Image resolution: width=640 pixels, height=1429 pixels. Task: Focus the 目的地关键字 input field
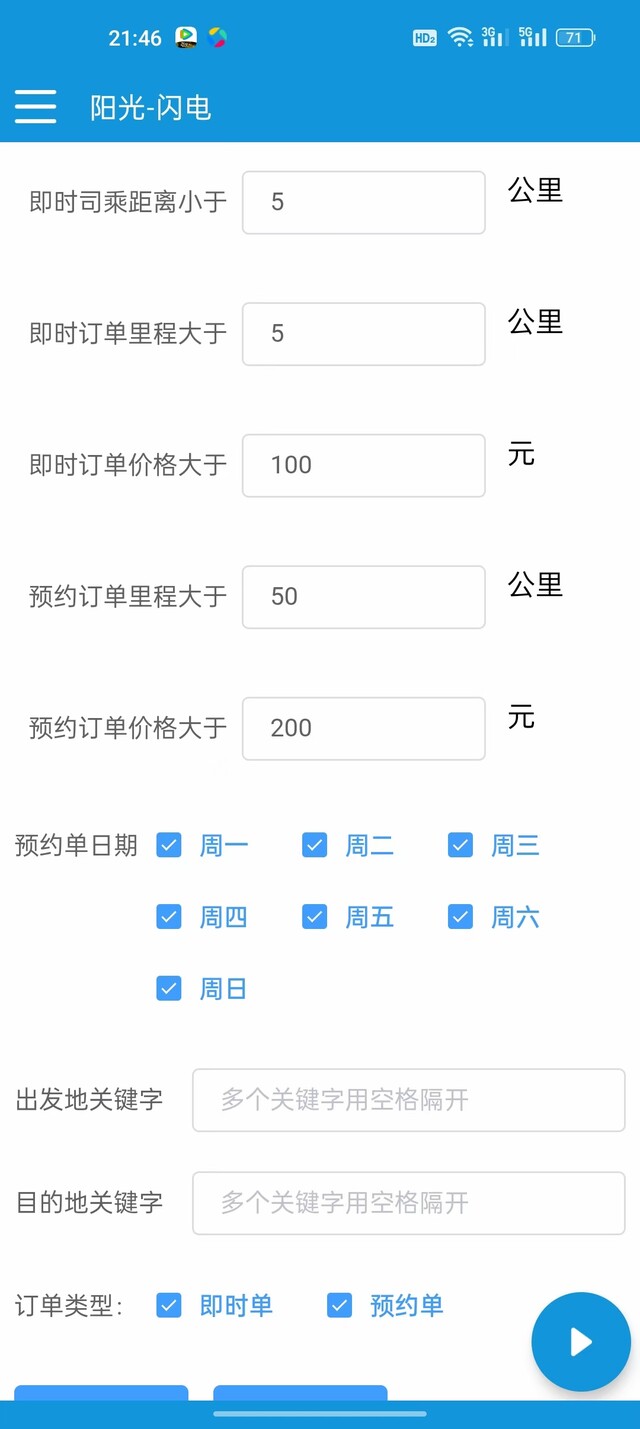(409, 1203)
